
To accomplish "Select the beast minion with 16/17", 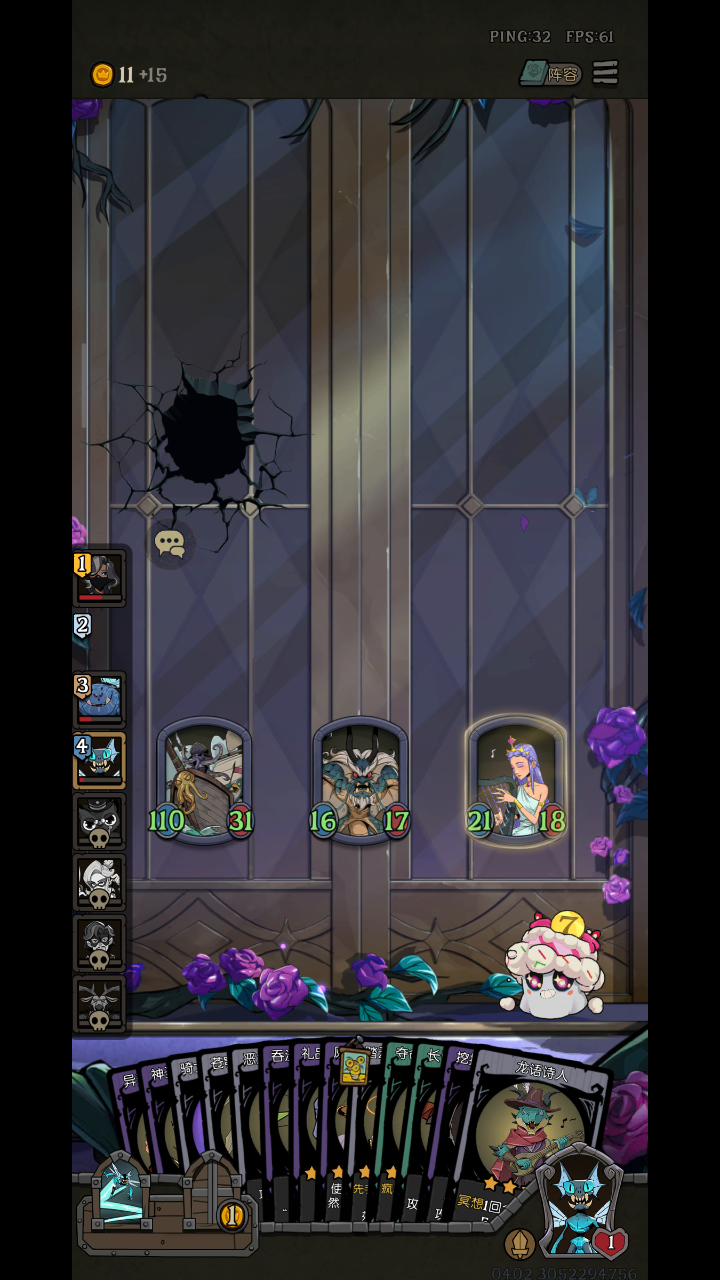I will (x=360, y=780).
